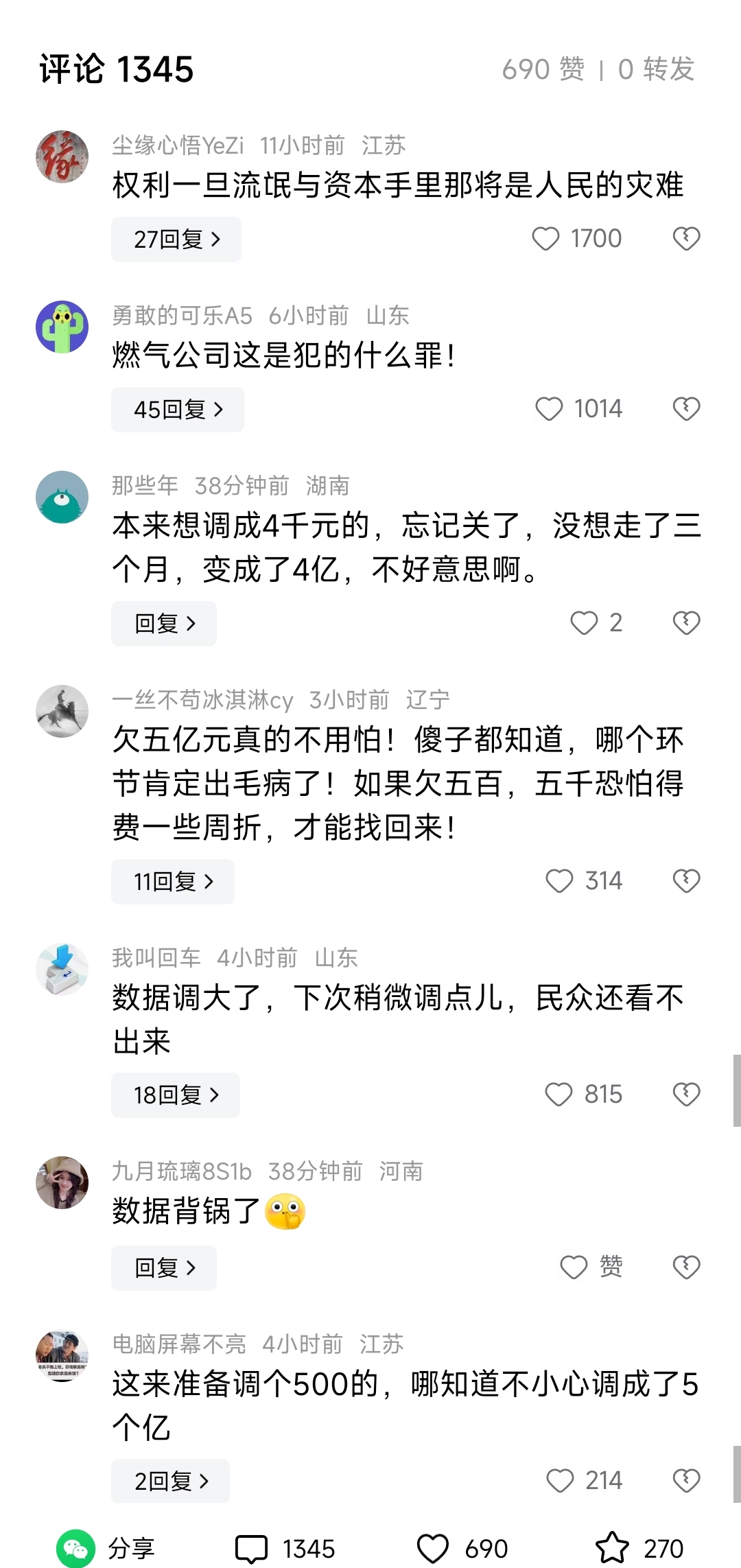This screenshot has height=1568, width=741.
Task: Like 勇敢的可乐A5's comment about 燃气公司
Action: pos(549,409)
